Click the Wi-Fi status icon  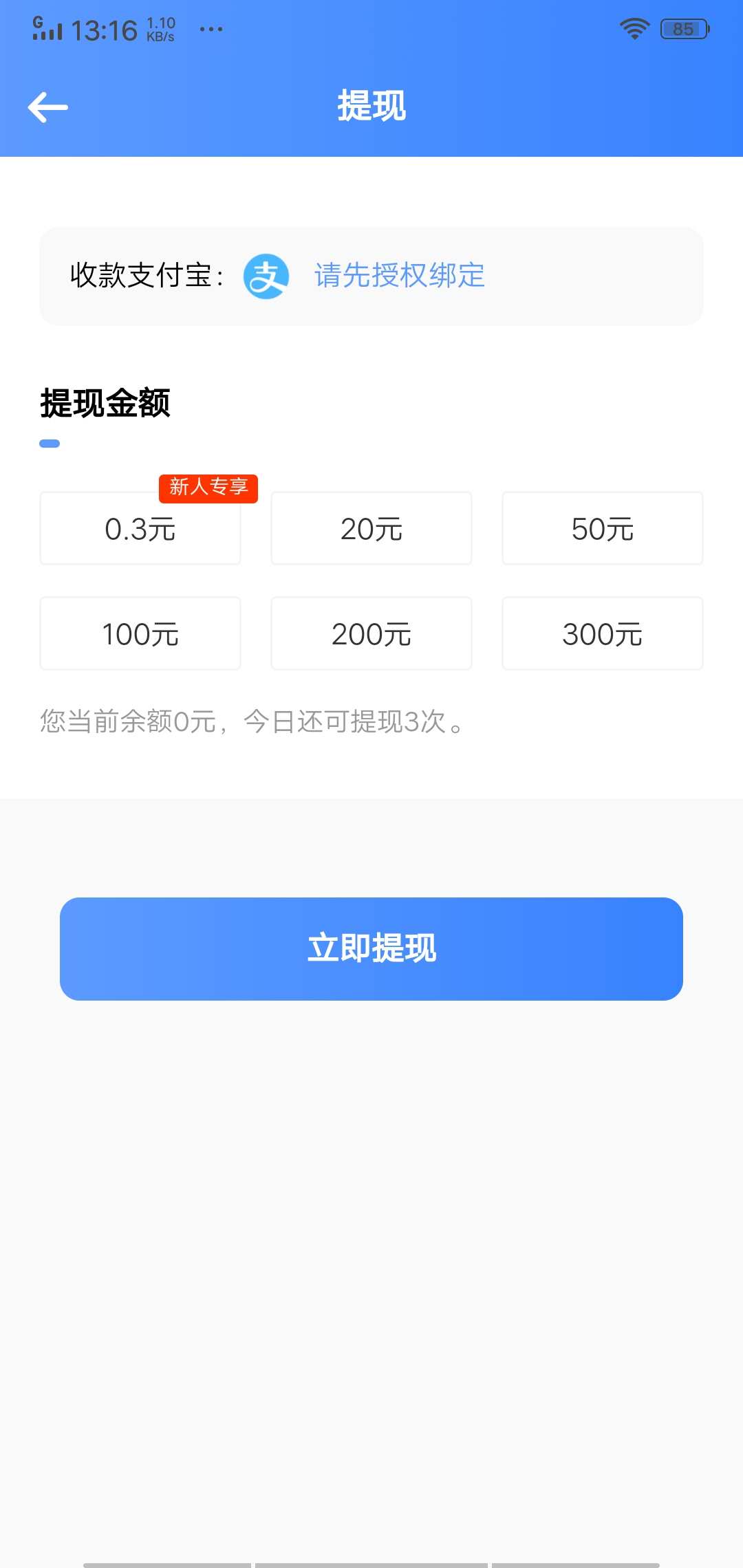coord(632,28)
